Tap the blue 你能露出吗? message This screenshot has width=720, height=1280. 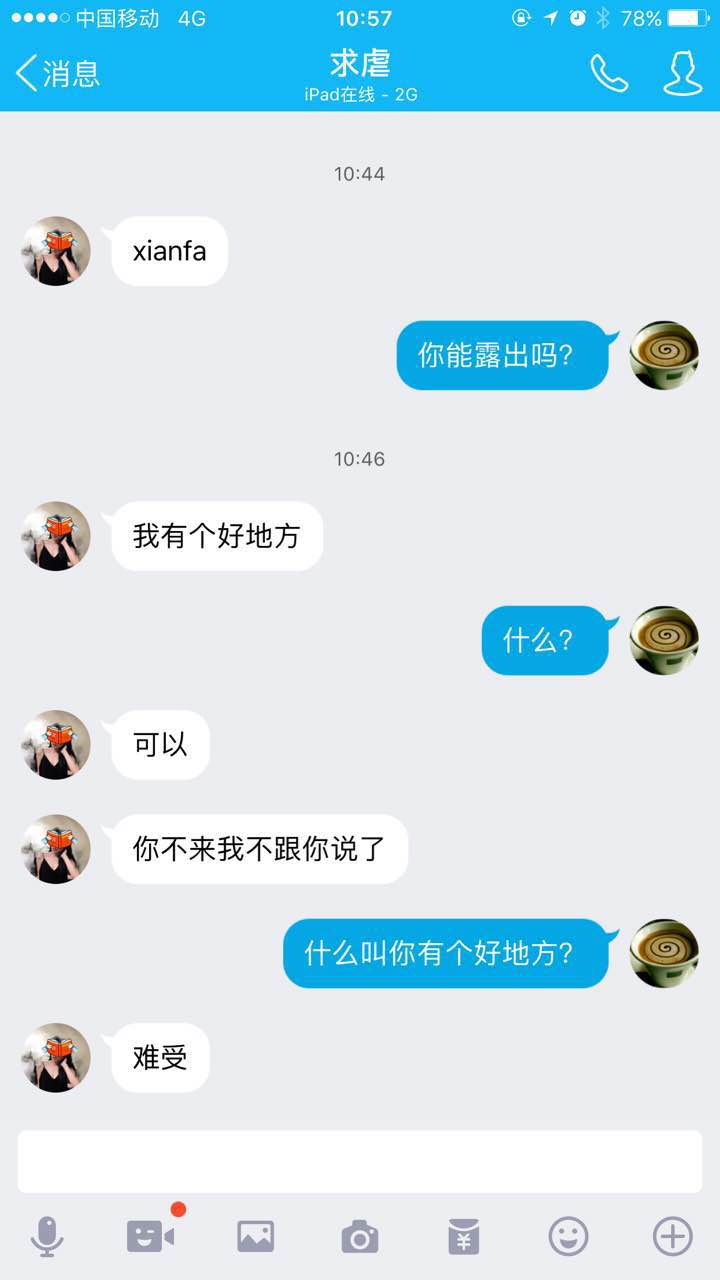503,355
